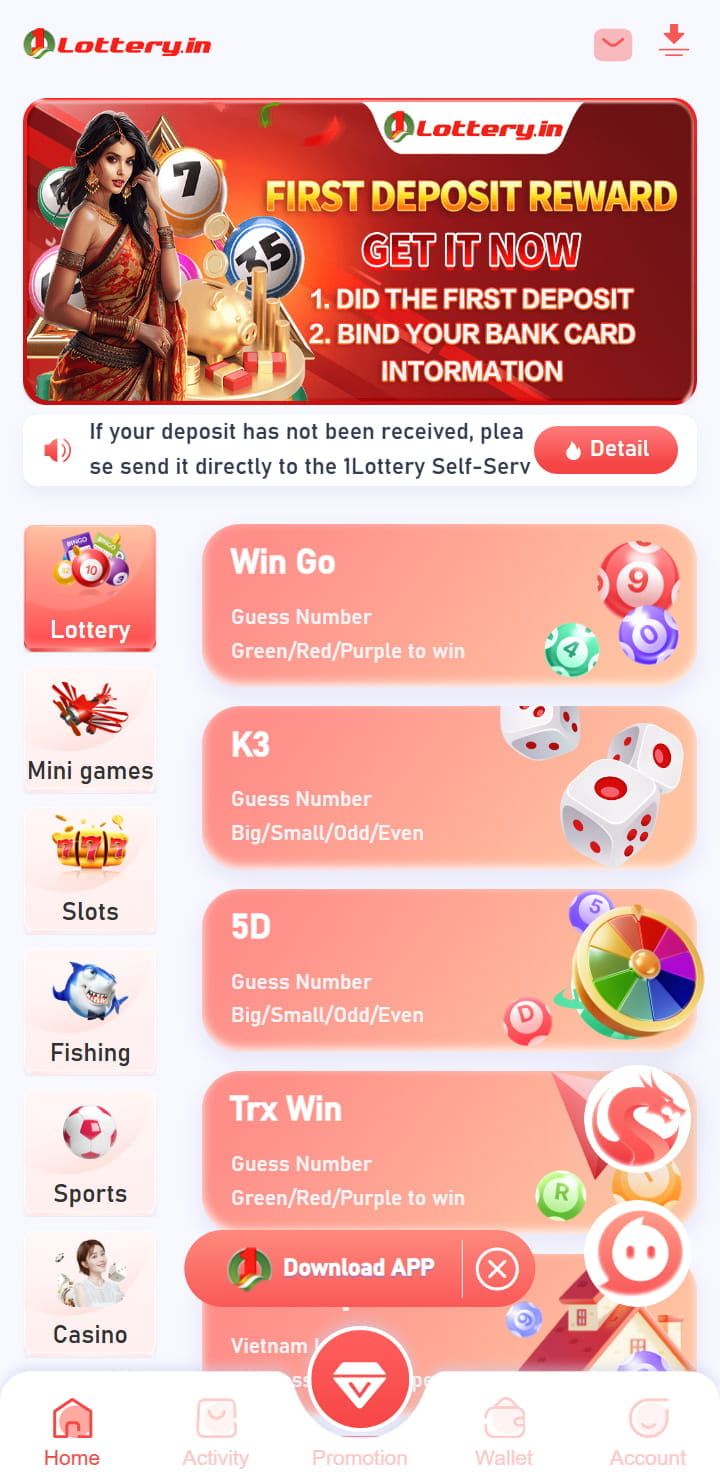720x1480 pixels.
Task: Open the Fishing category
Action: [x=90, y=1011]
